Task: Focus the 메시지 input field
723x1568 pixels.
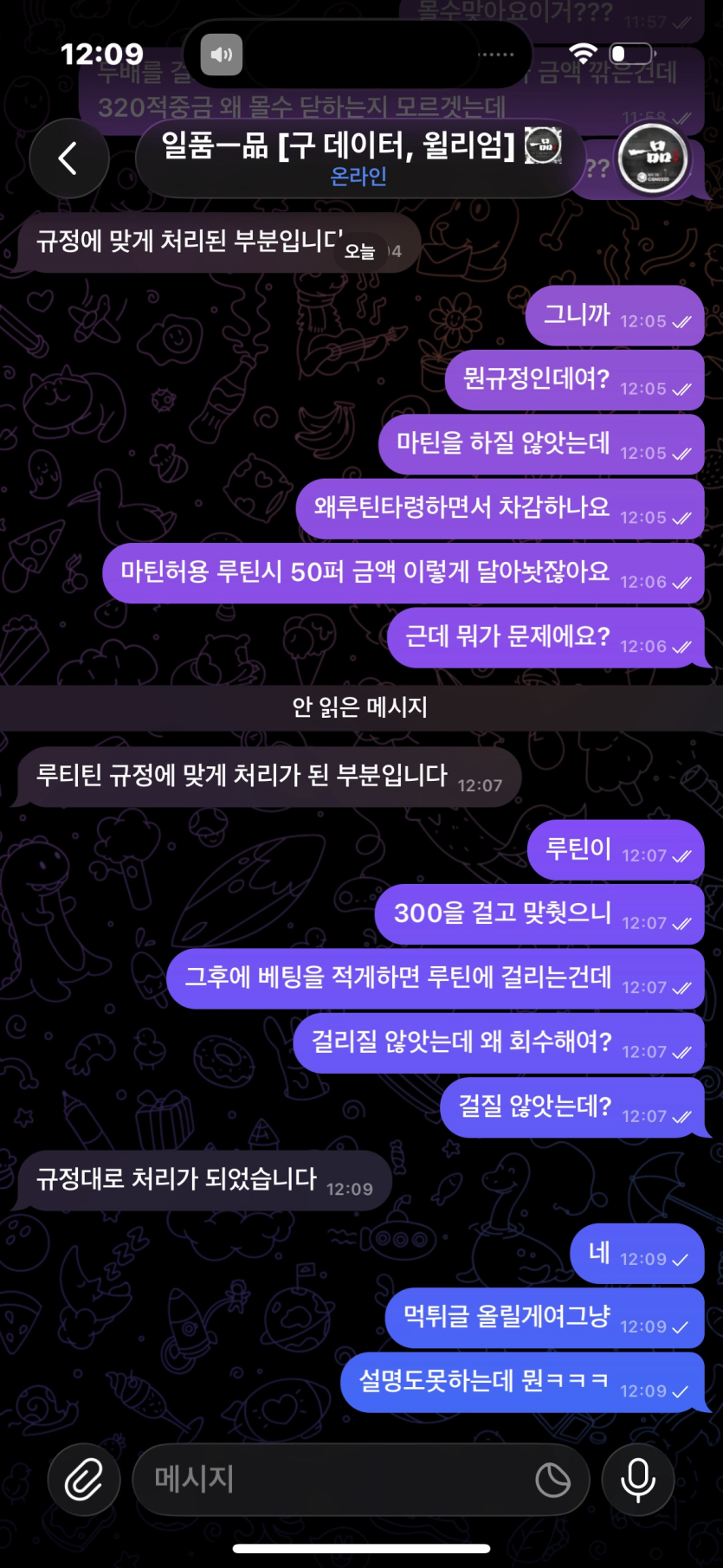Action: coord(338,1479)
